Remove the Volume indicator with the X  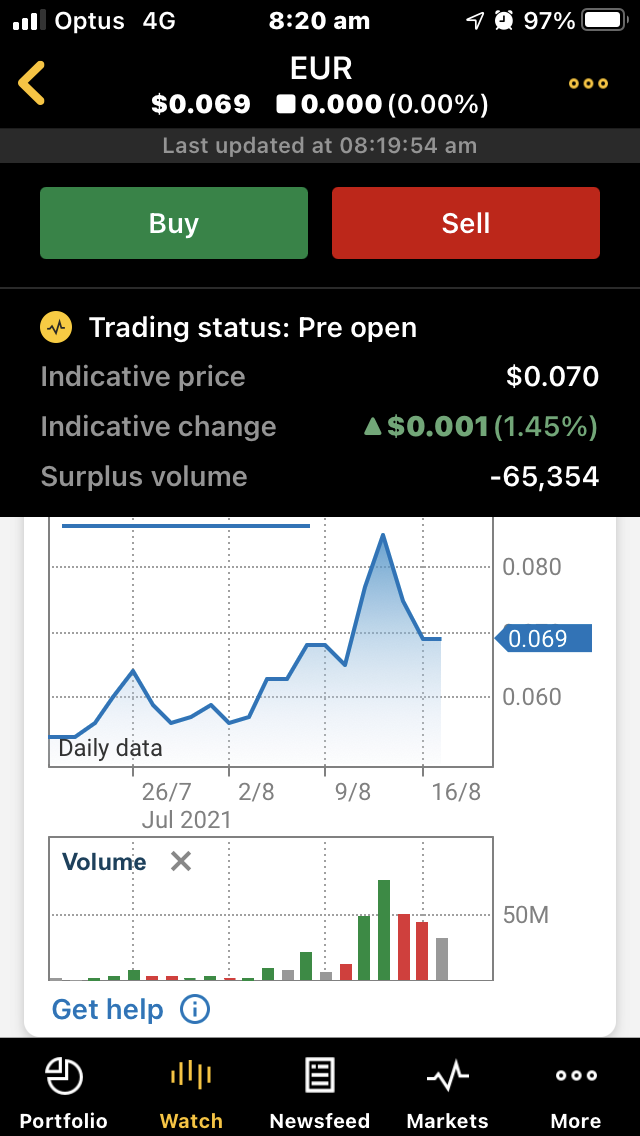click(x=180, y=861)
